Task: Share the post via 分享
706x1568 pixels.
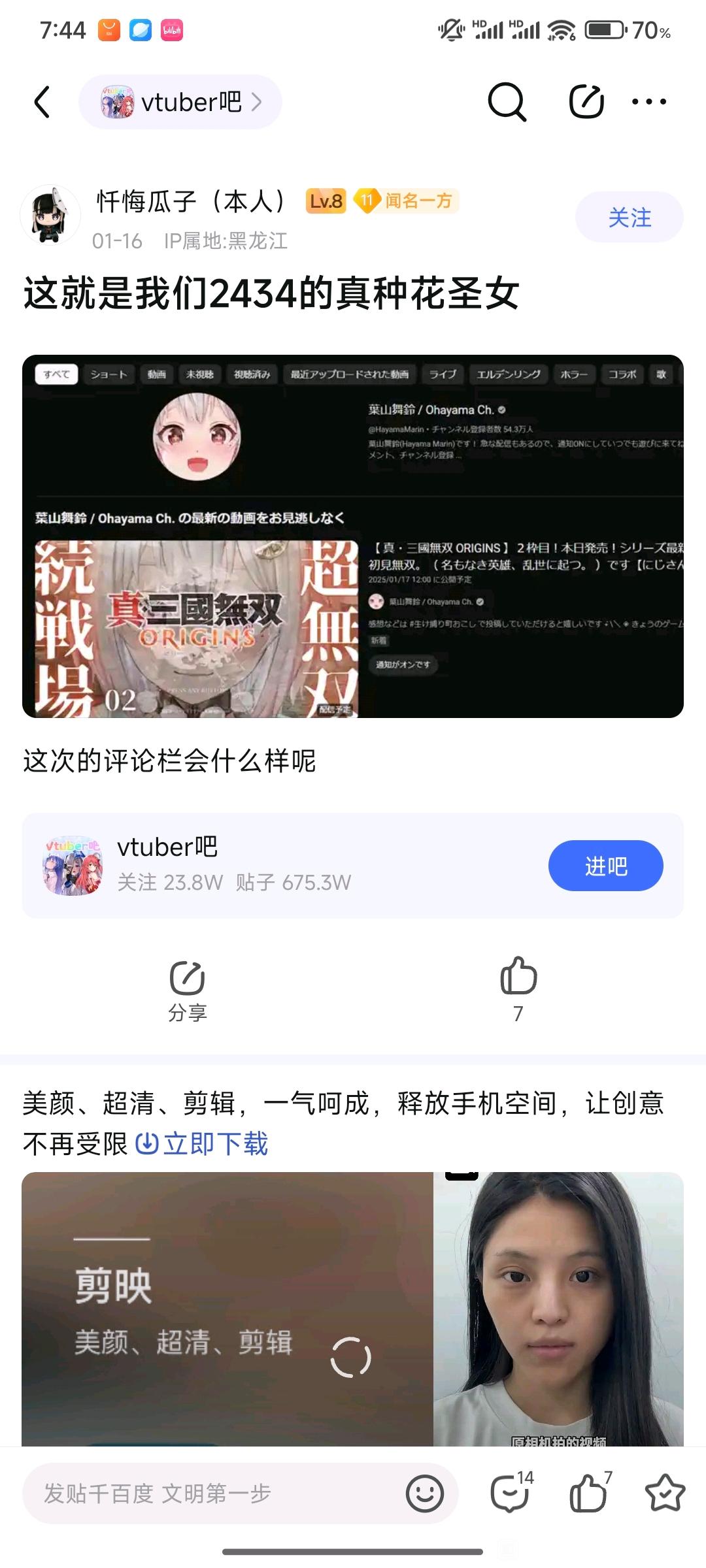Action: 188,990
